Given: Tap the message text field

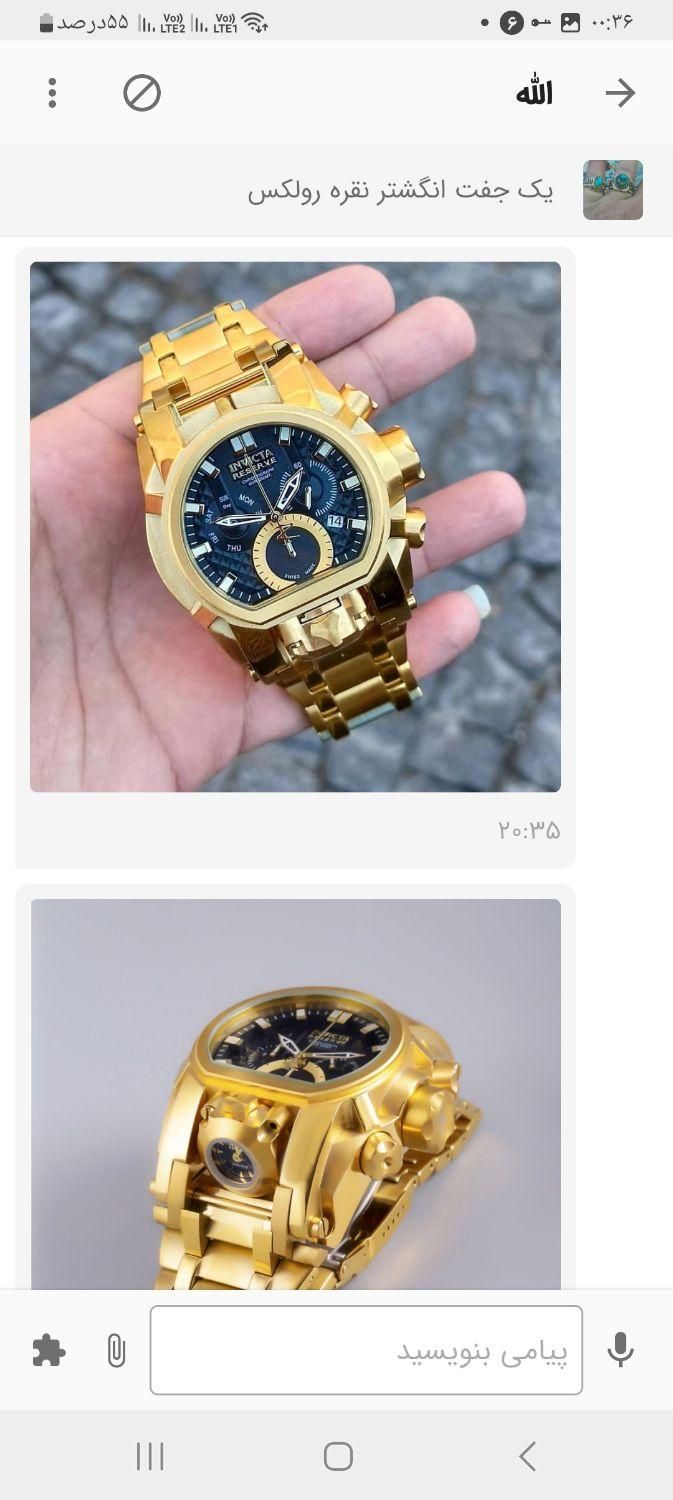Looking at the screenshot, I should pos(366,1350).
